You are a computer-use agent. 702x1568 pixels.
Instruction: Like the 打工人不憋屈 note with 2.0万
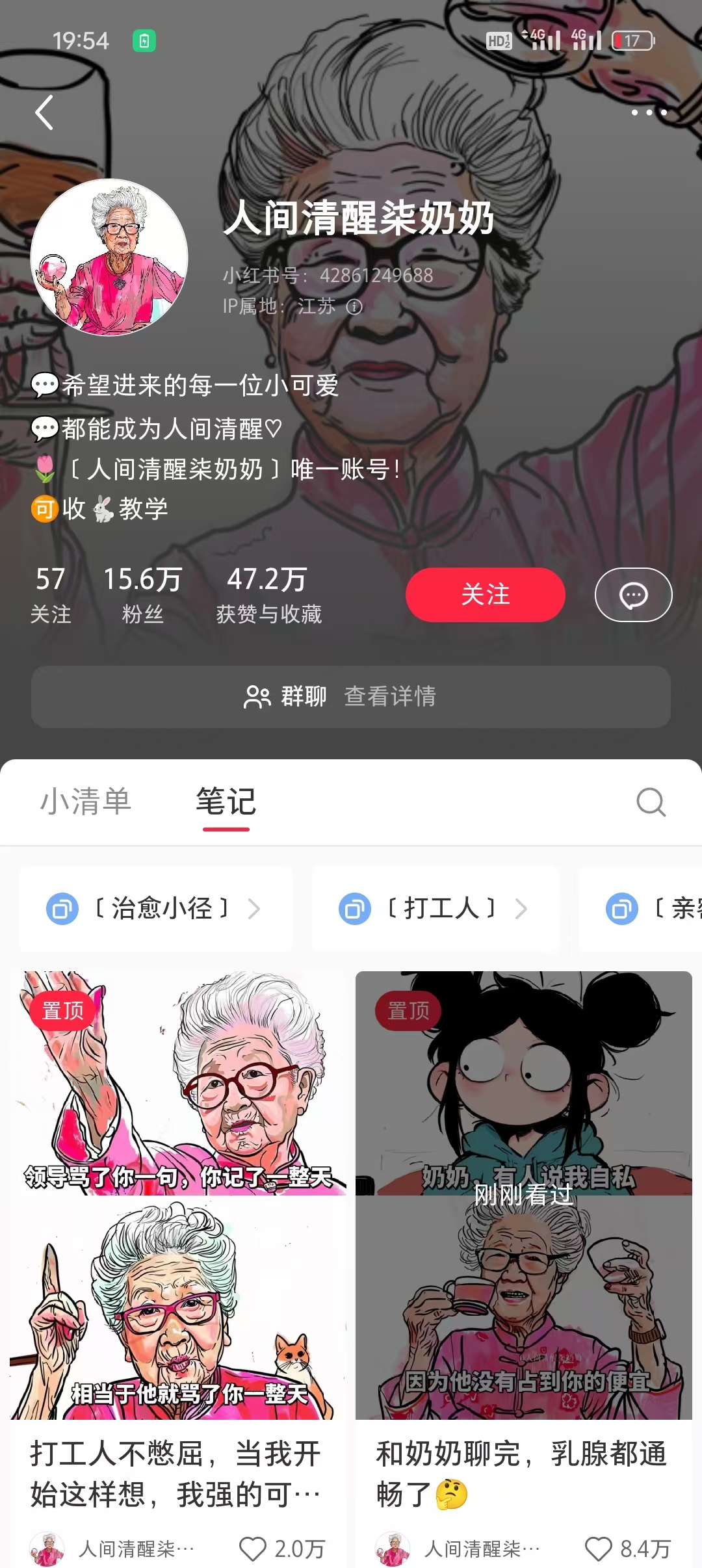(253, 1549)
